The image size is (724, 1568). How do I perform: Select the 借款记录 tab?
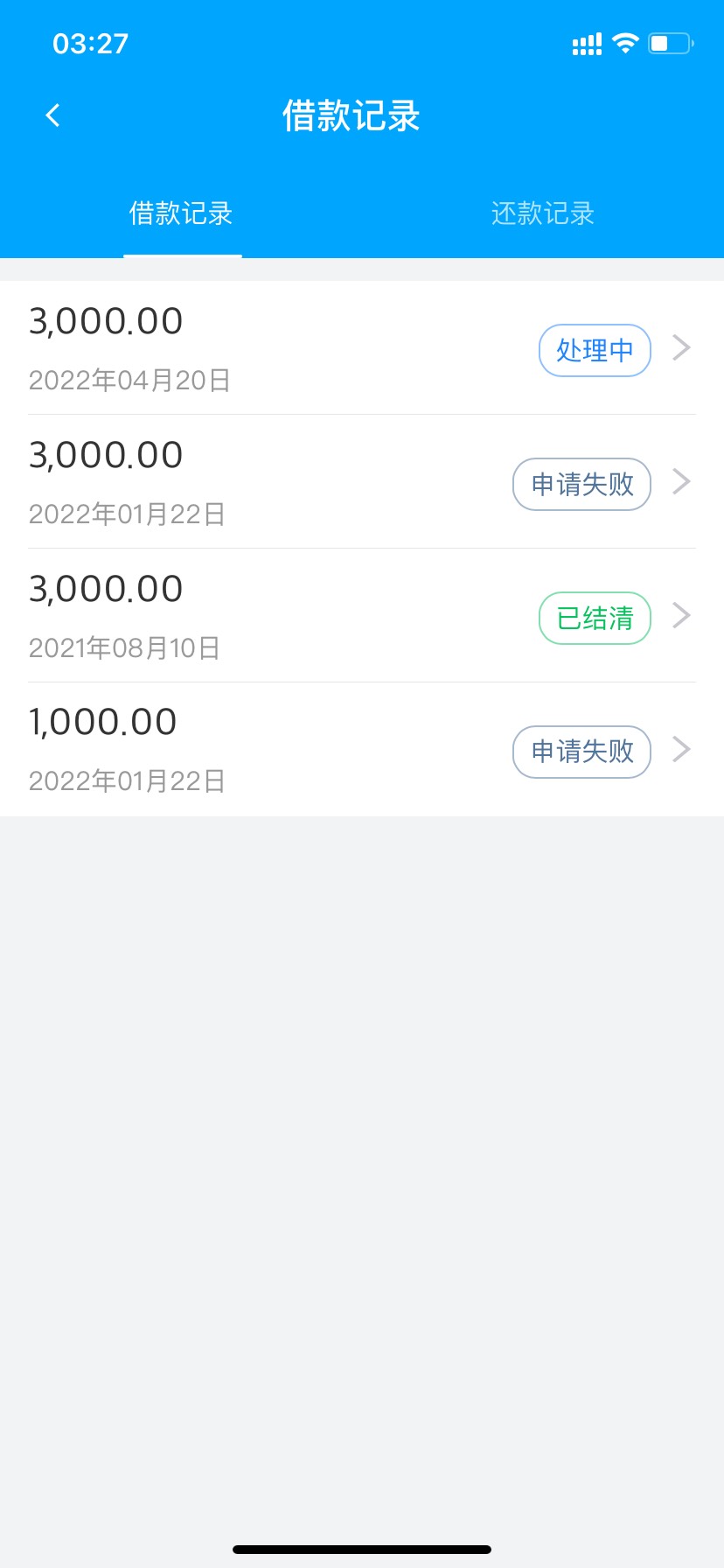pos(181,213)
